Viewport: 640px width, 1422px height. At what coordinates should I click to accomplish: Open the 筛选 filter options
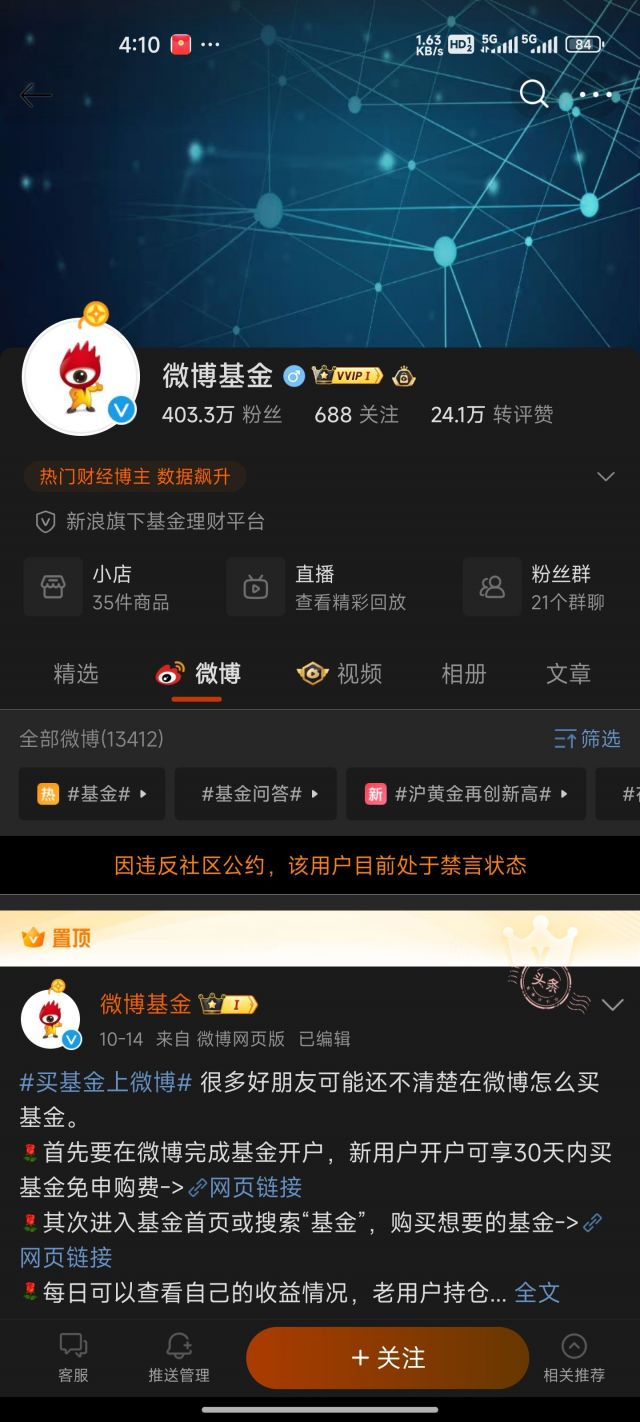pyautogui.click(x=588, y=739)
